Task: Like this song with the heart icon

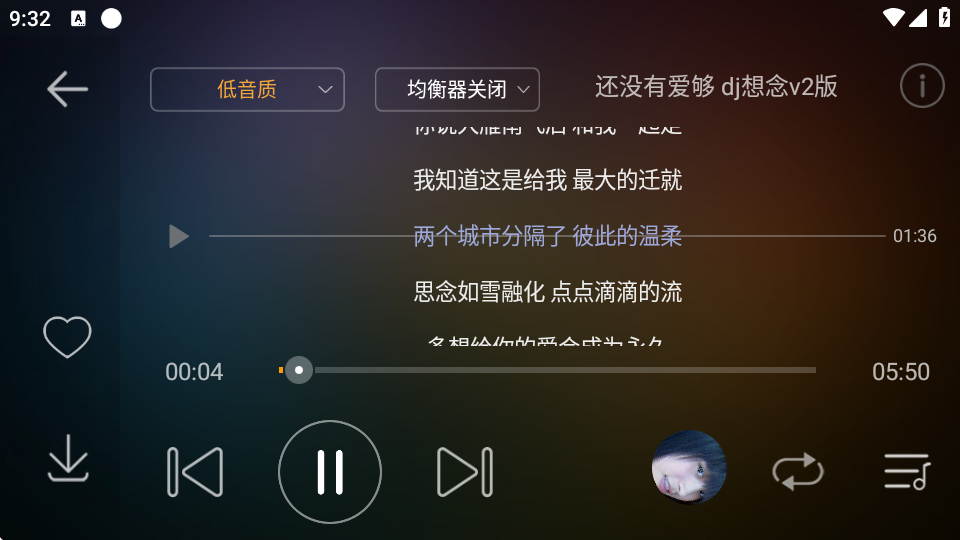Action: pyautogui.click(x=67, y=337)
